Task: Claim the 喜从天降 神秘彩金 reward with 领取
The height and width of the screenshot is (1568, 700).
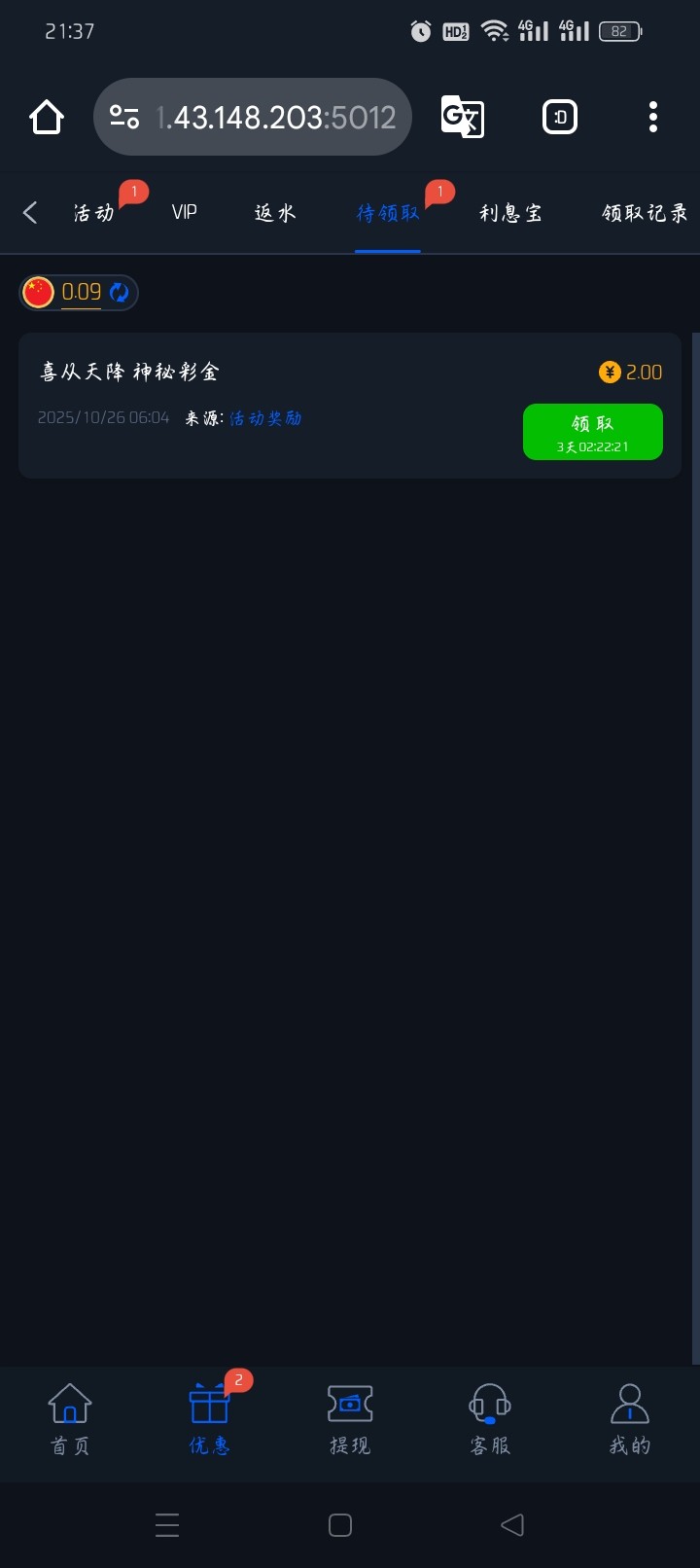Action: (593, 432)
